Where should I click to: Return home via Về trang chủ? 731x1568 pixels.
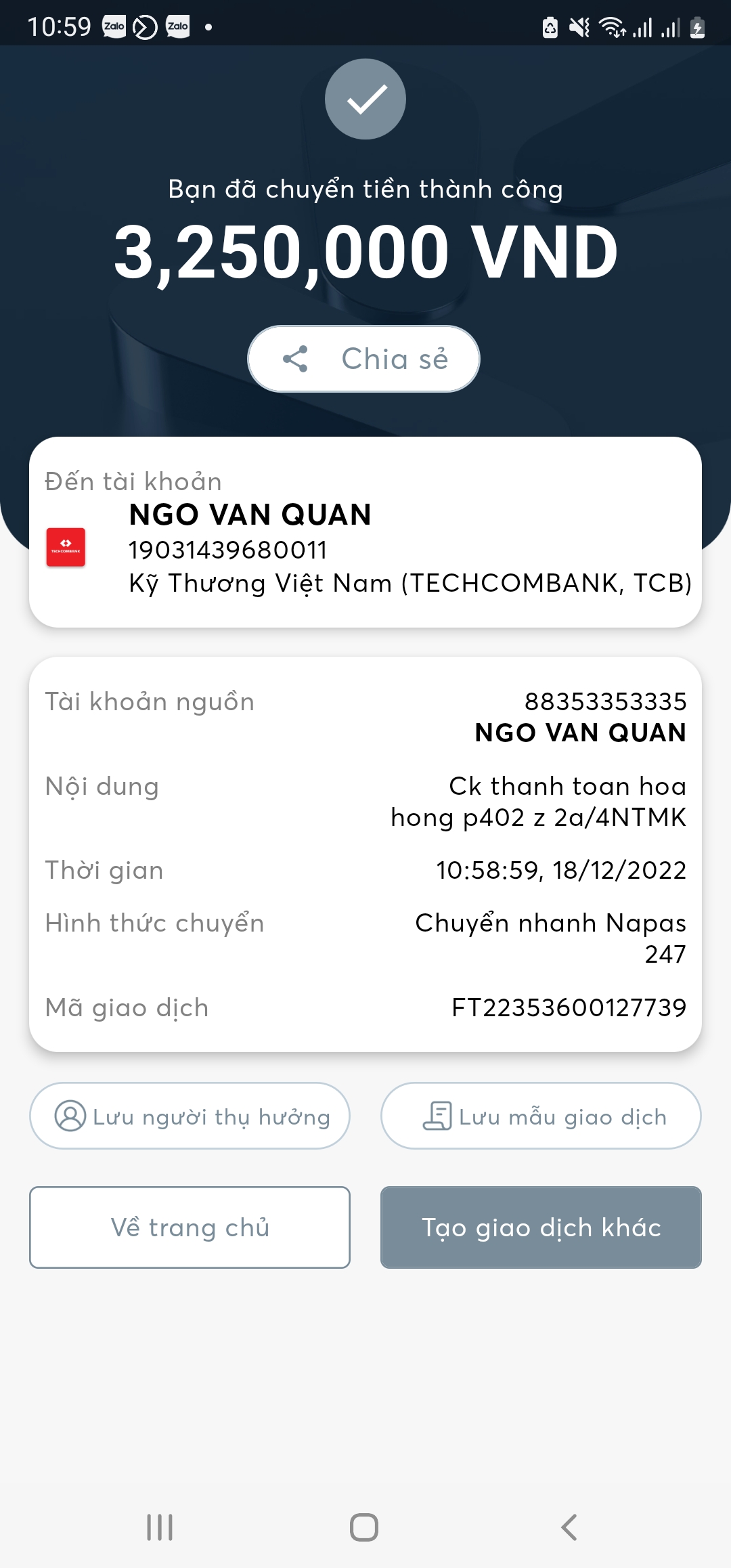point(190,1227)
